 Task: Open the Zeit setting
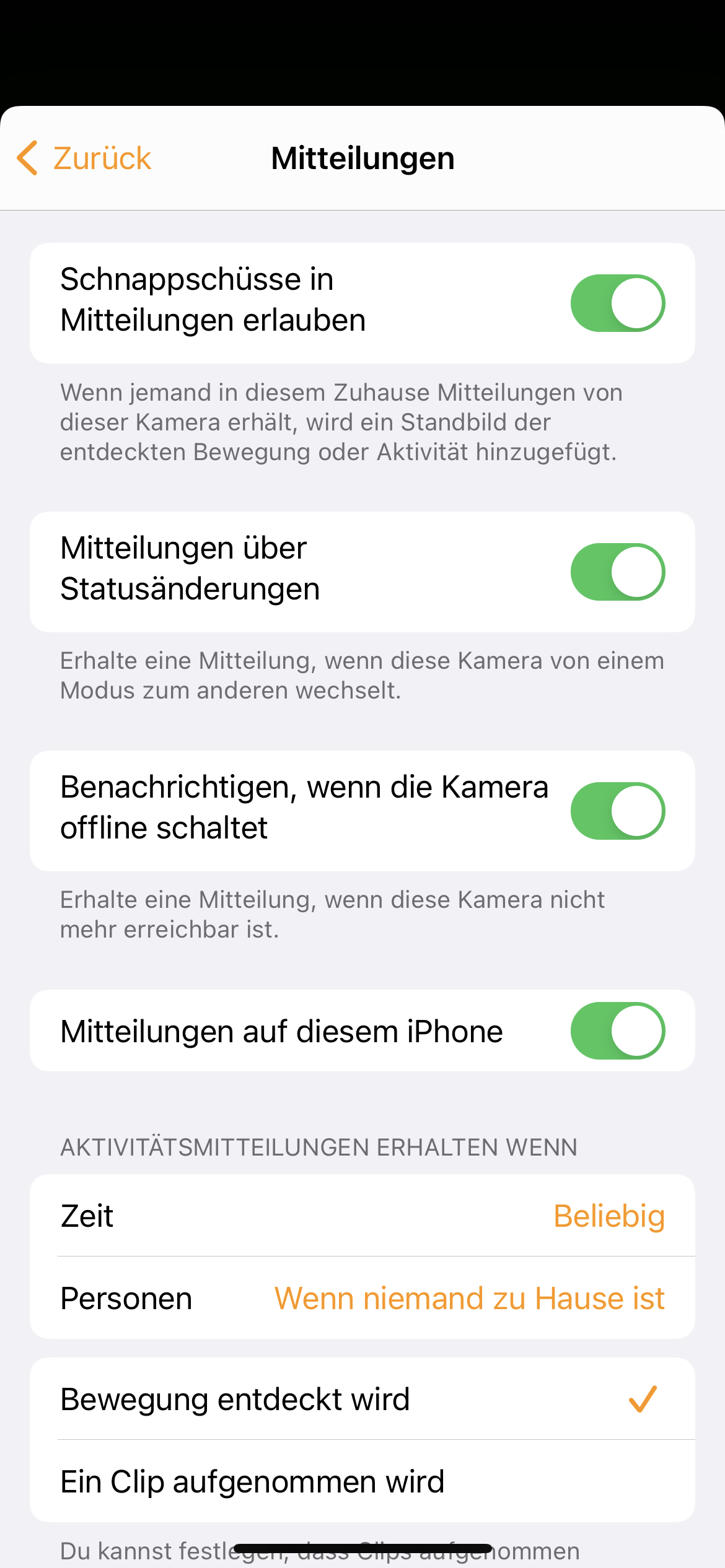(x=362, y=1216)
